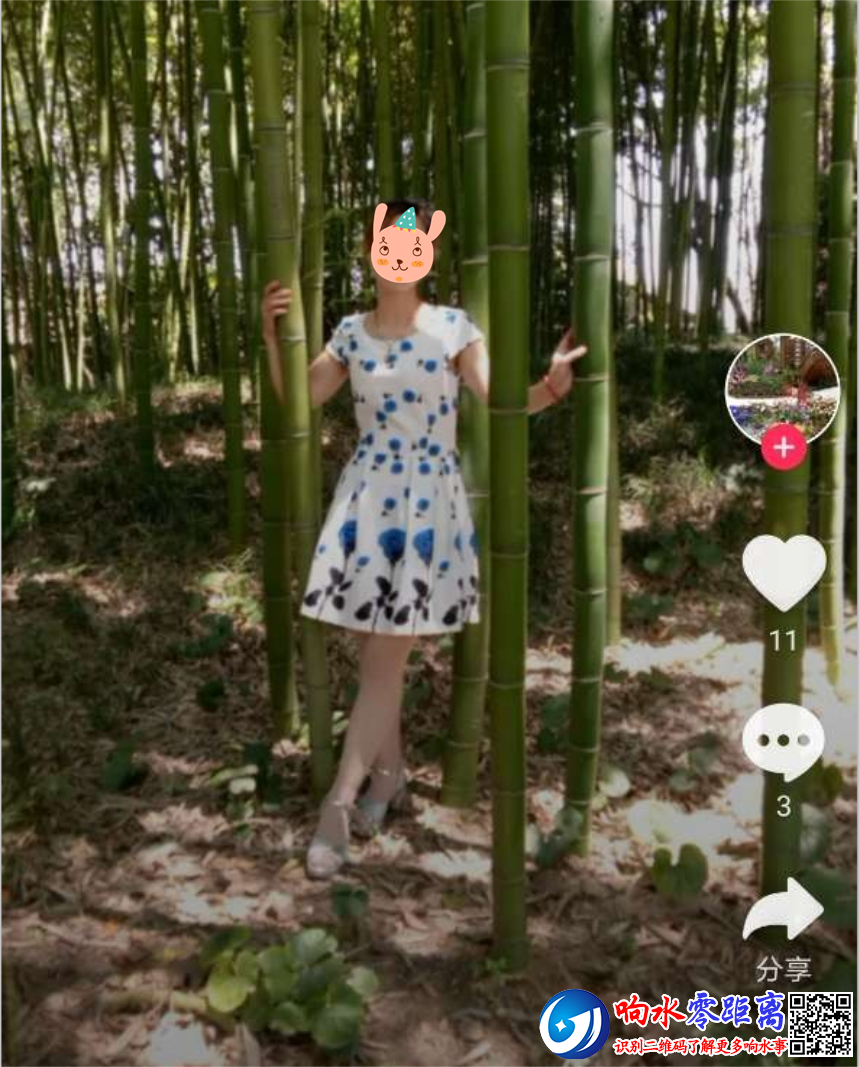Open the video creator's profile avatar
The height and width of the screenshot is (1067, 860).
(x=782, y=388)
